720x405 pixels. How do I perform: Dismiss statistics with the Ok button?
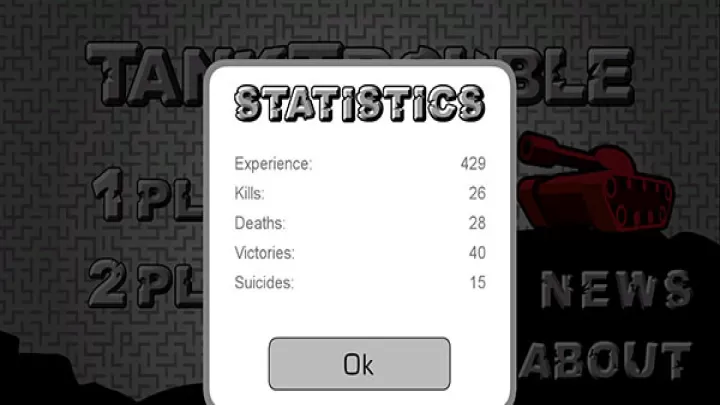[359, 364]
